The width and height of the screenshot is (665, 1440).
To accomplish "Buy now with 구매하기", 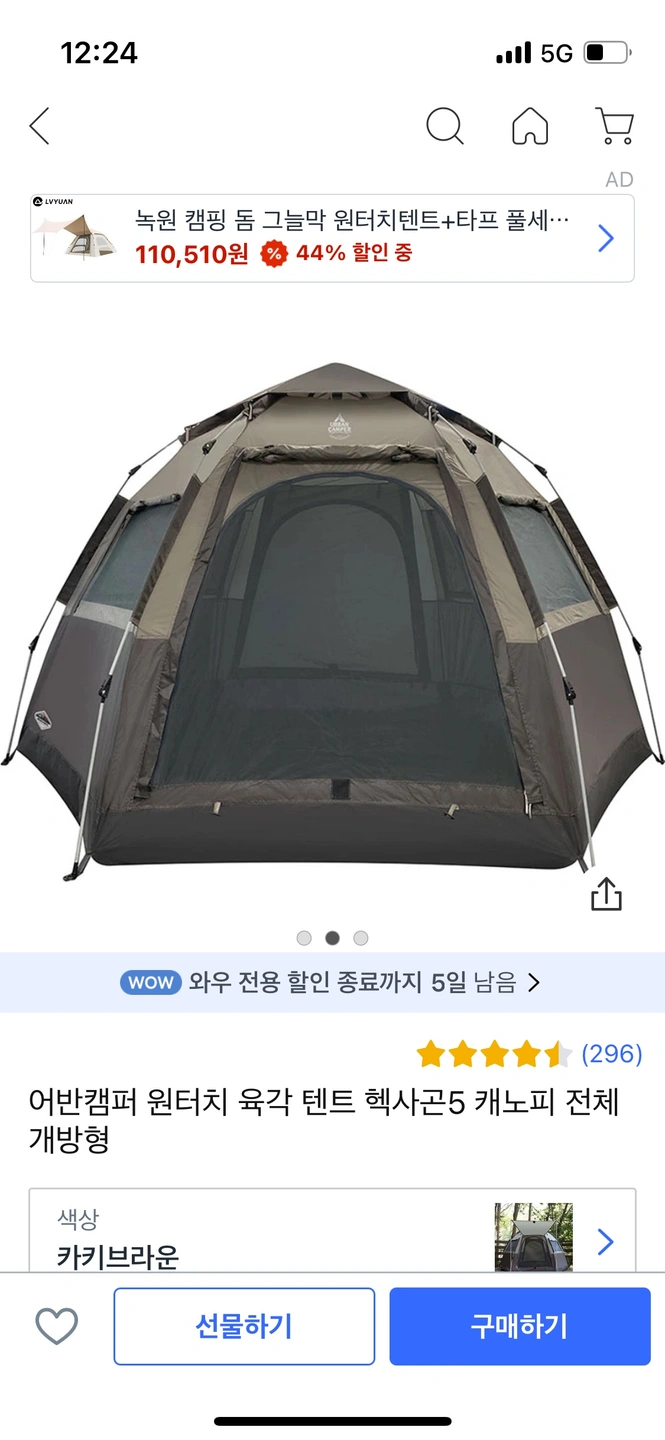I will coord(519,1326).
